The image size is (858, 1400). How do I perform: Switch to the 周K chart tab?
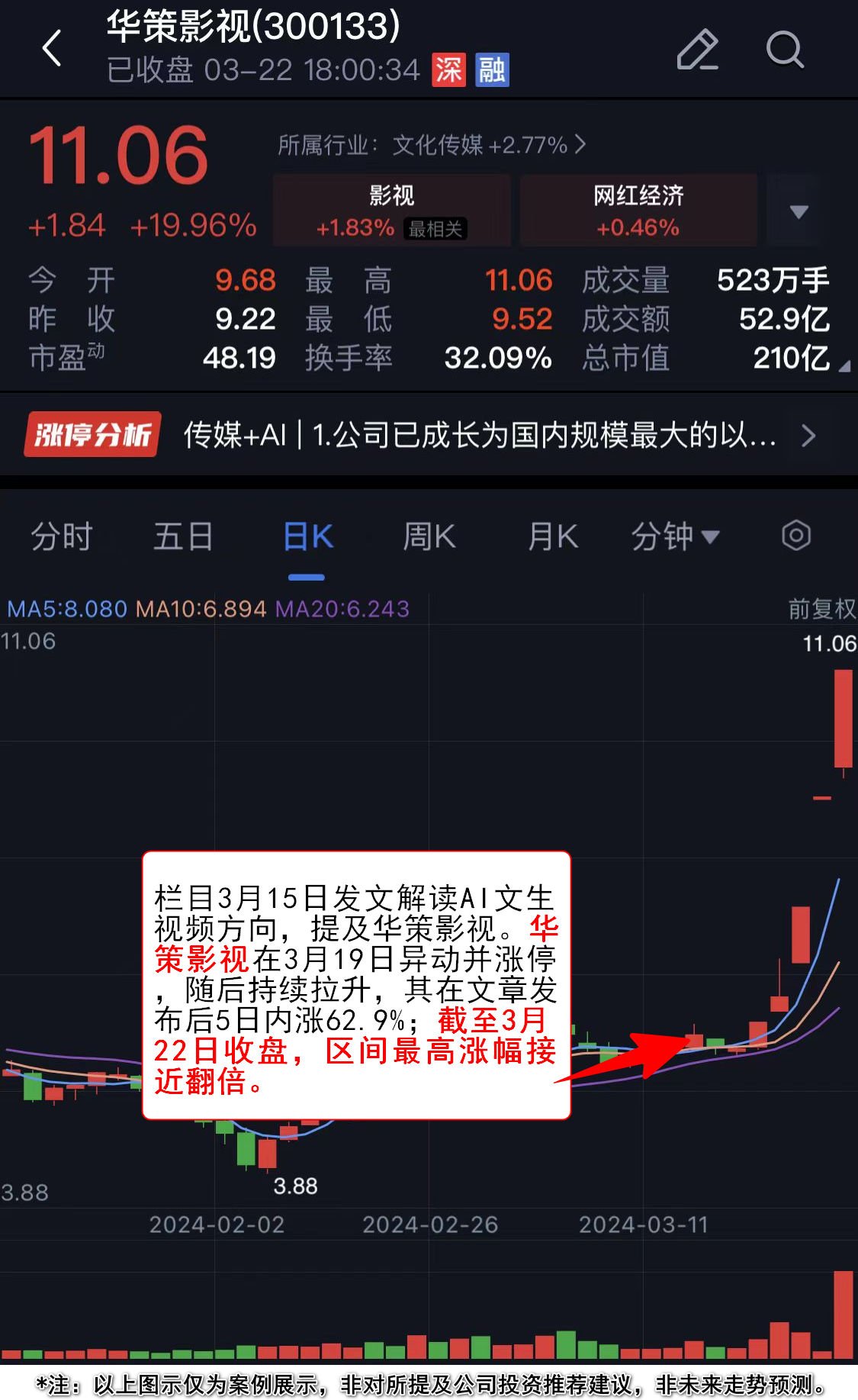point(429,536)
